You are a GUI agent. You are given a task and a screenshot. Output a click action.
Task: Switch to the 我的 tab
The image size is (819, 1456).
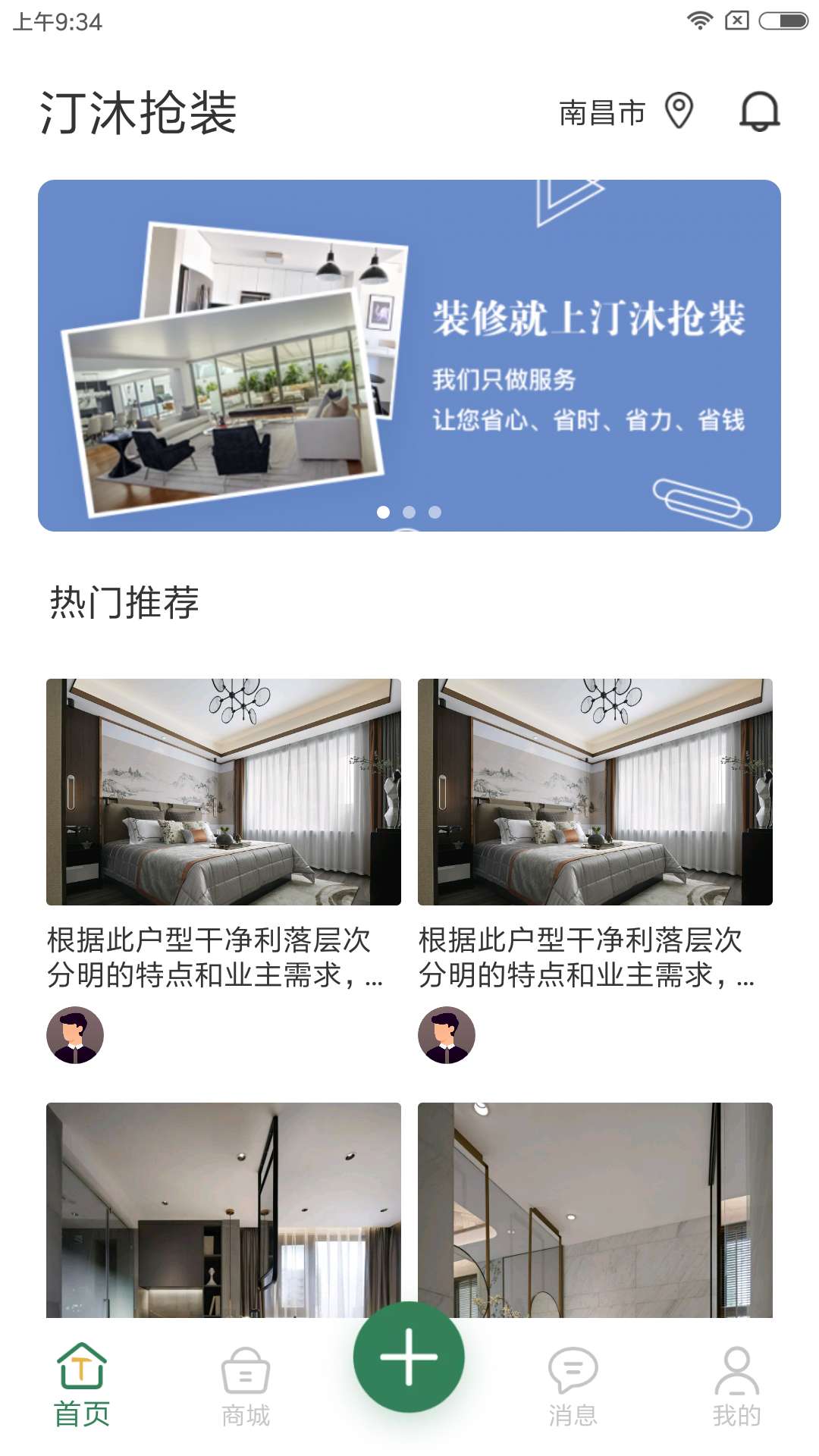[x=736, y=1386]
